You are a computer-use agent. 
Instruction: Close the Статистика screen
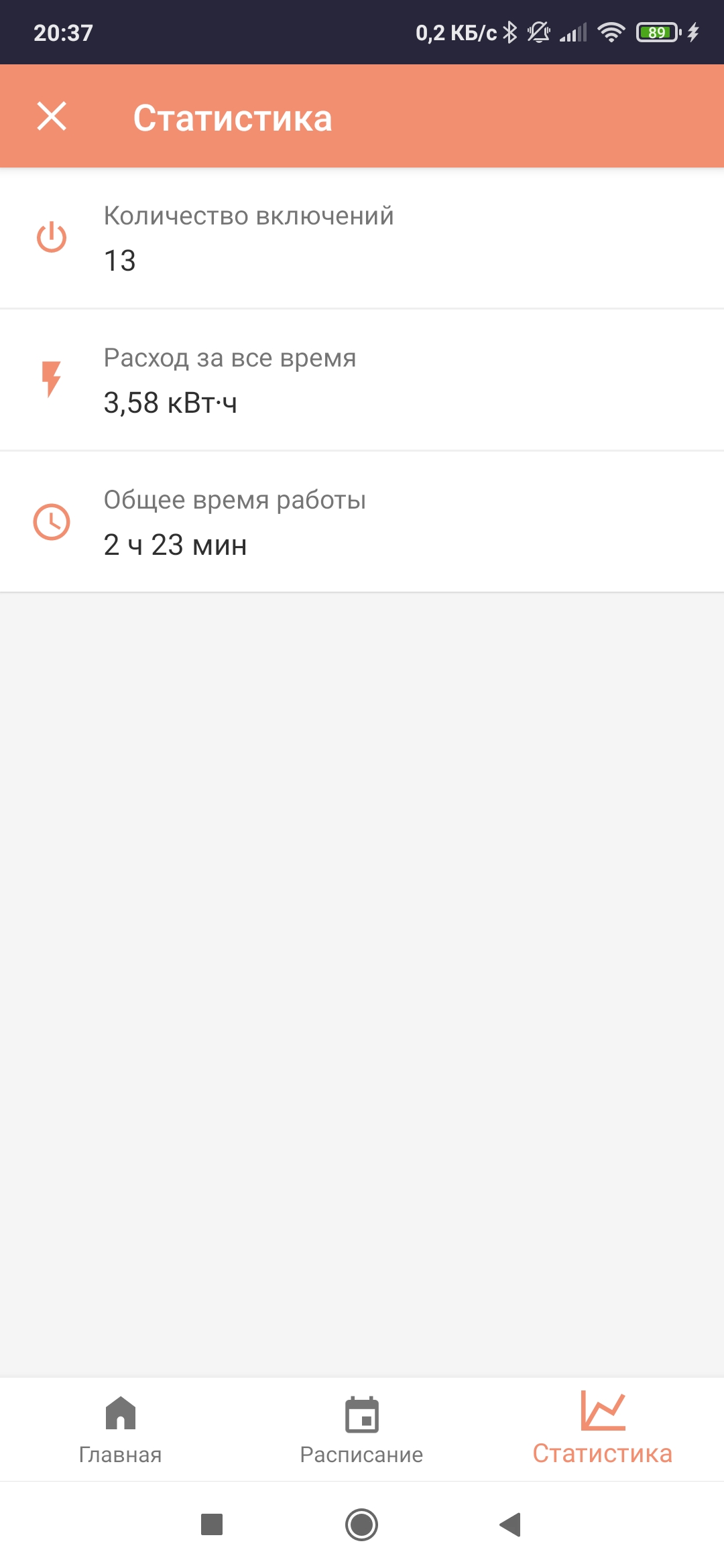pos(52,117)
